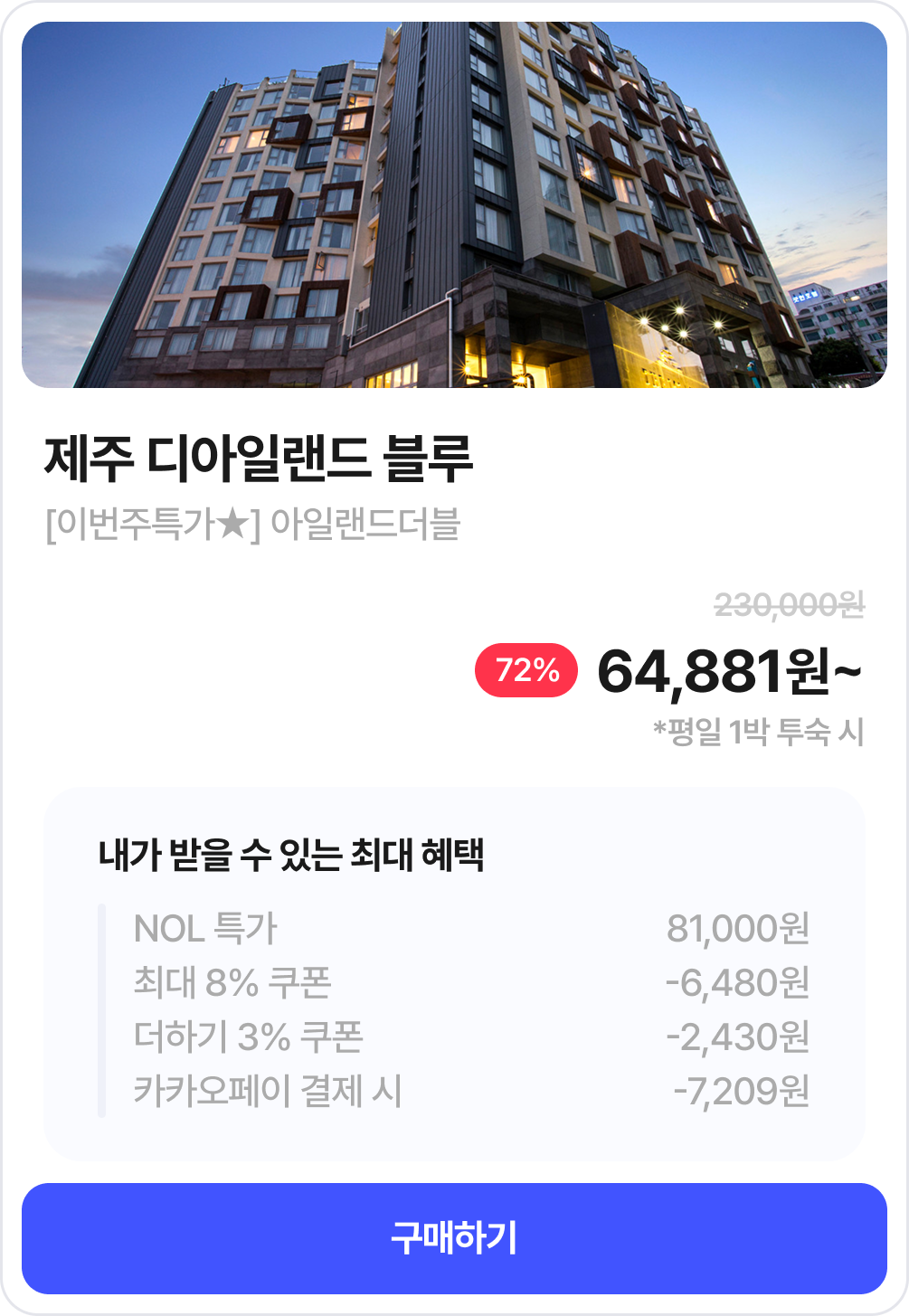The height and width of the screenshot is (1316, 909).
Task: Open the 제주 디아일랜드 블루 hotel photo
Action: point(454,205)
